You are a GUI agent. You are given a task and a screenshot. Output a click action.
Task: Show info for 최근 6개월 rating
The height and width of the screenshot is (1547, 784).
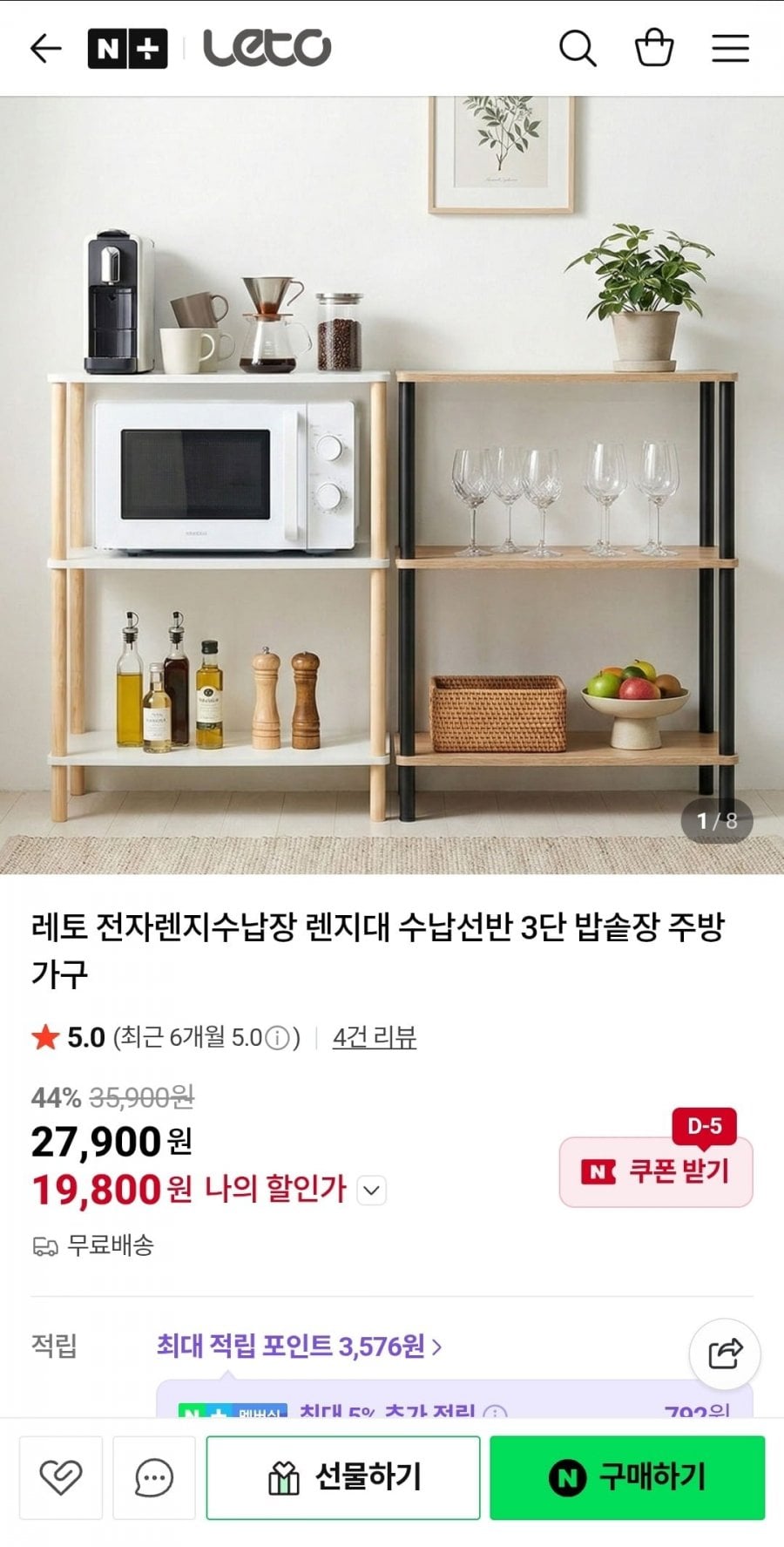[277, 1038]
